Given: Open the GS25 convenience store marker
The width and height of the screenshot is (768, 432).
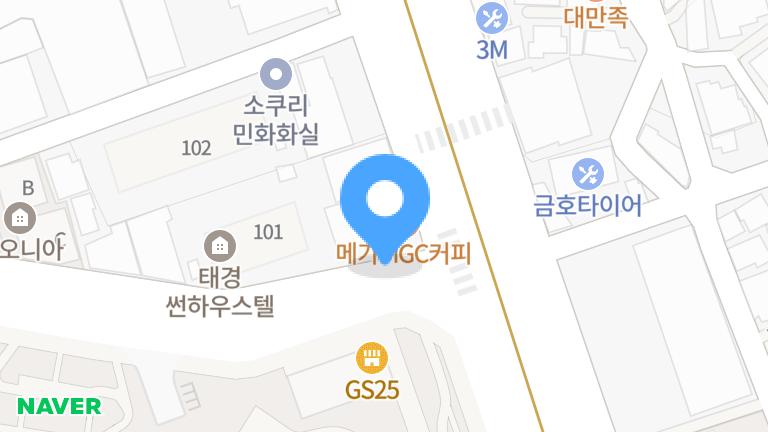Looking at the screenshot, I should (x=372, y=358).
